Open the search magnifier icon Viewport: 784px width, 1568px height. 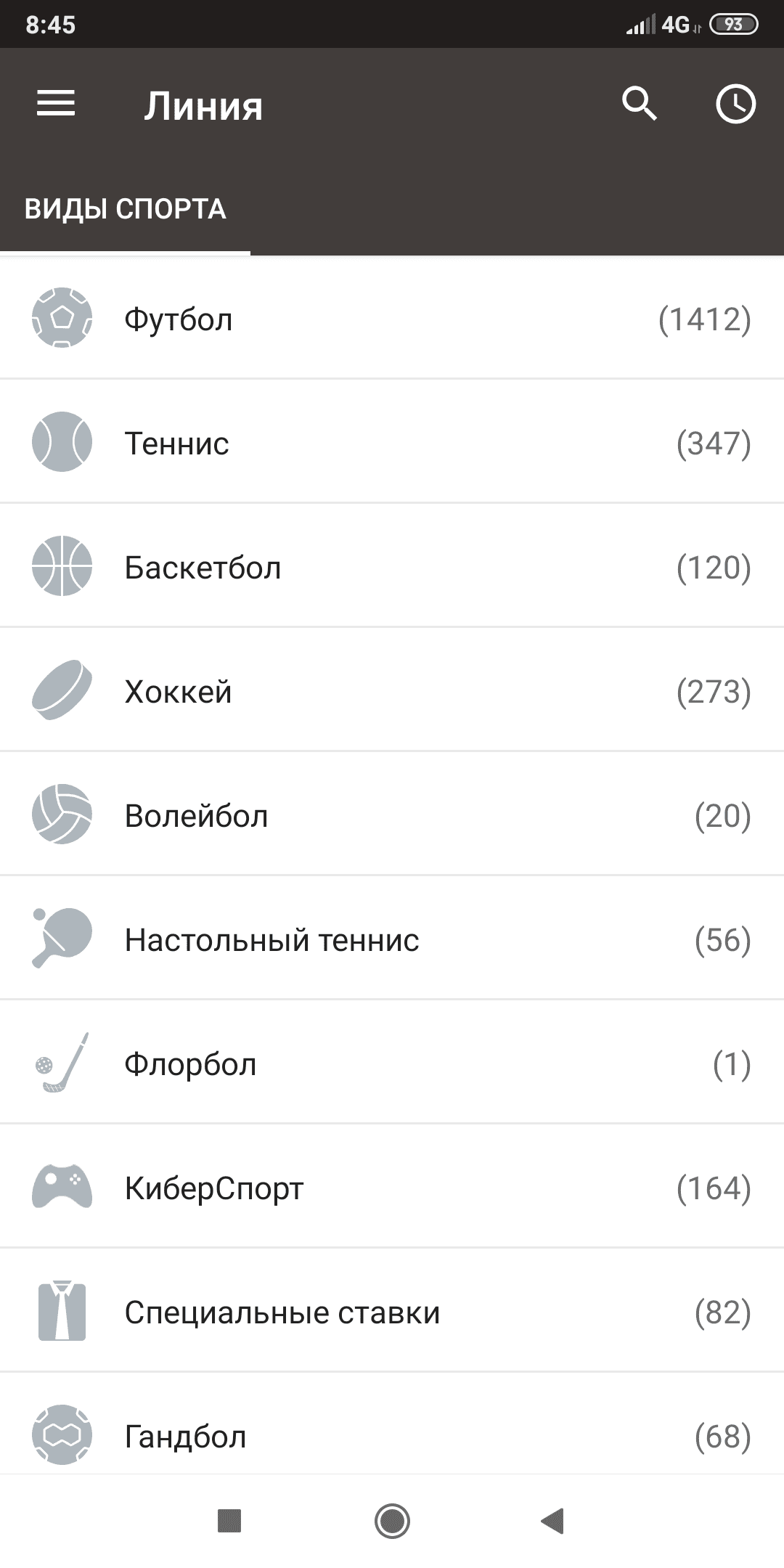(640, 104)
